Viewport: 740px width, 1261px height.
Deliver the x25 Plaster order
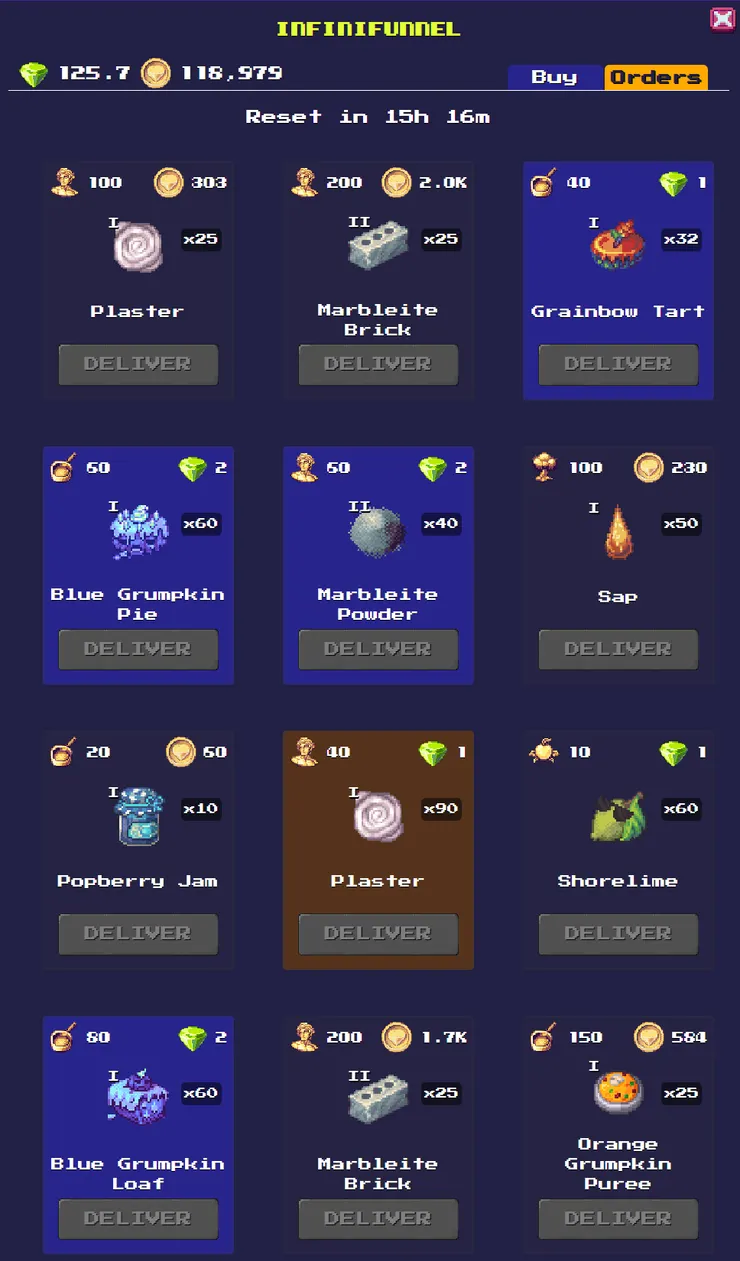coord(138,364)
